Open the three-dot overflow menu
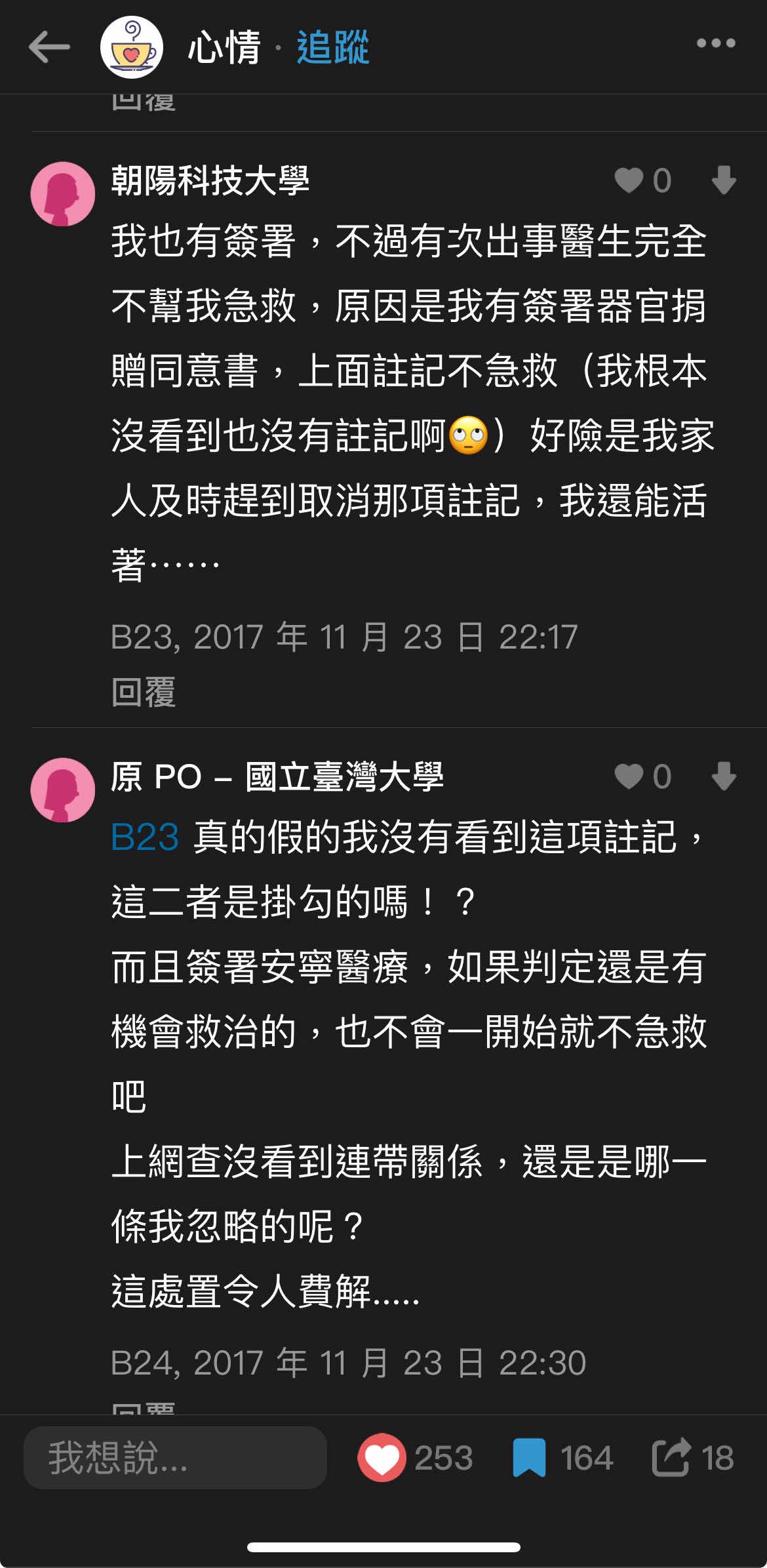Viewport: 767px width, 1568px height. (716, 43)
